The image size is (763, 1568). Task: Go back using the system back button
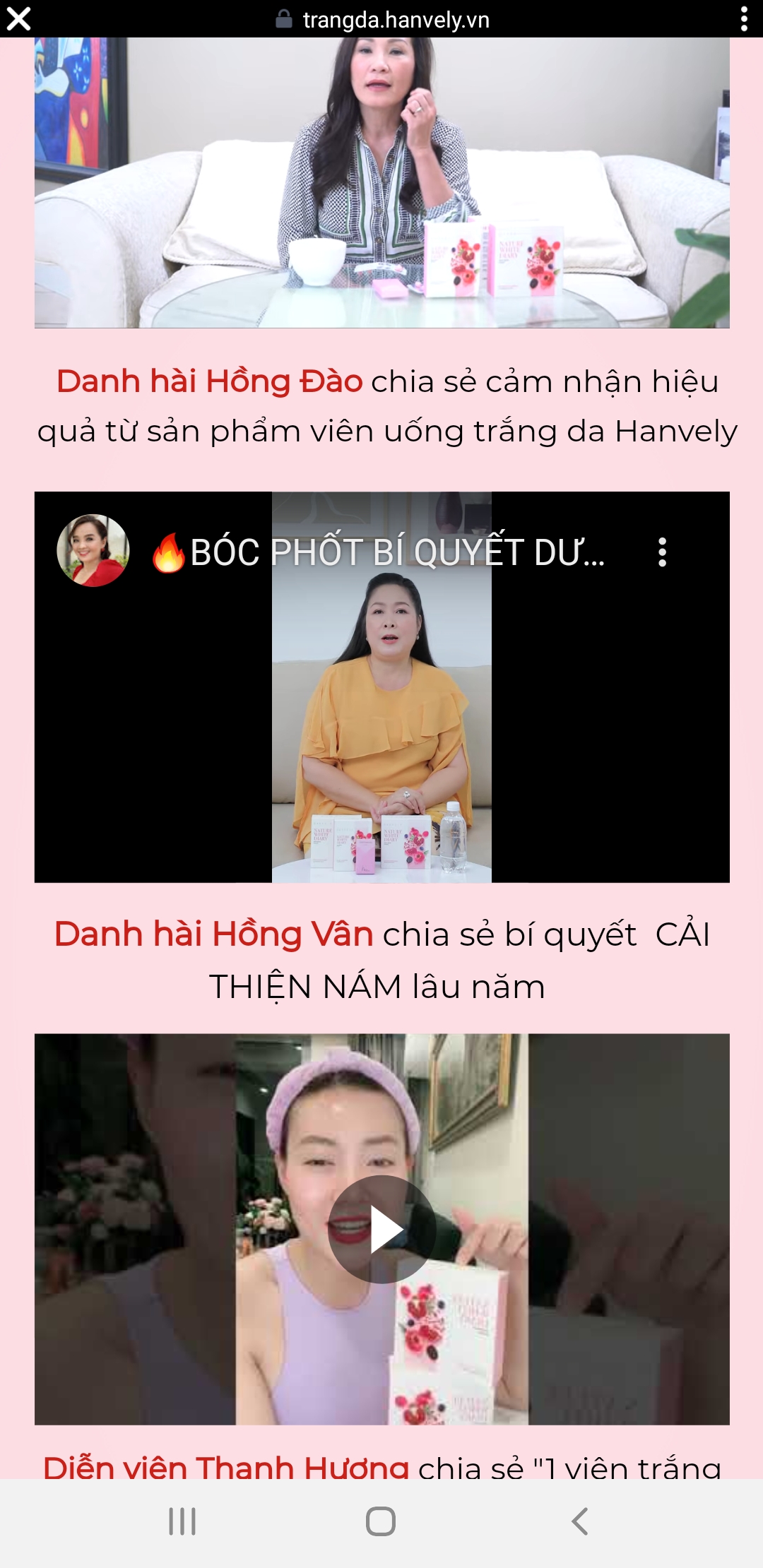coord(579,1521)
